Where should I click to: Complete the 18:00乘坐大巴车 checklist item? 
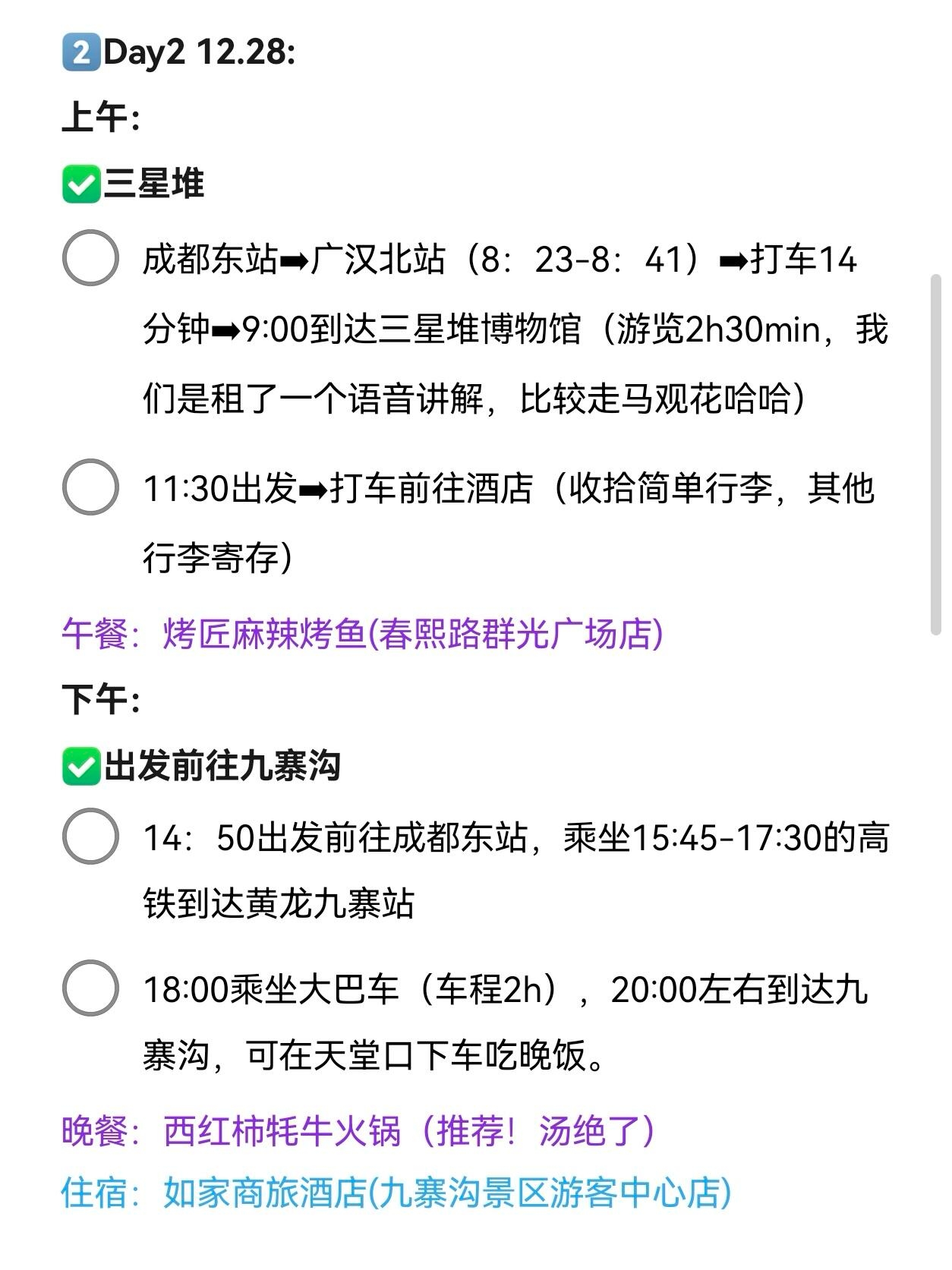coord(90,988)
